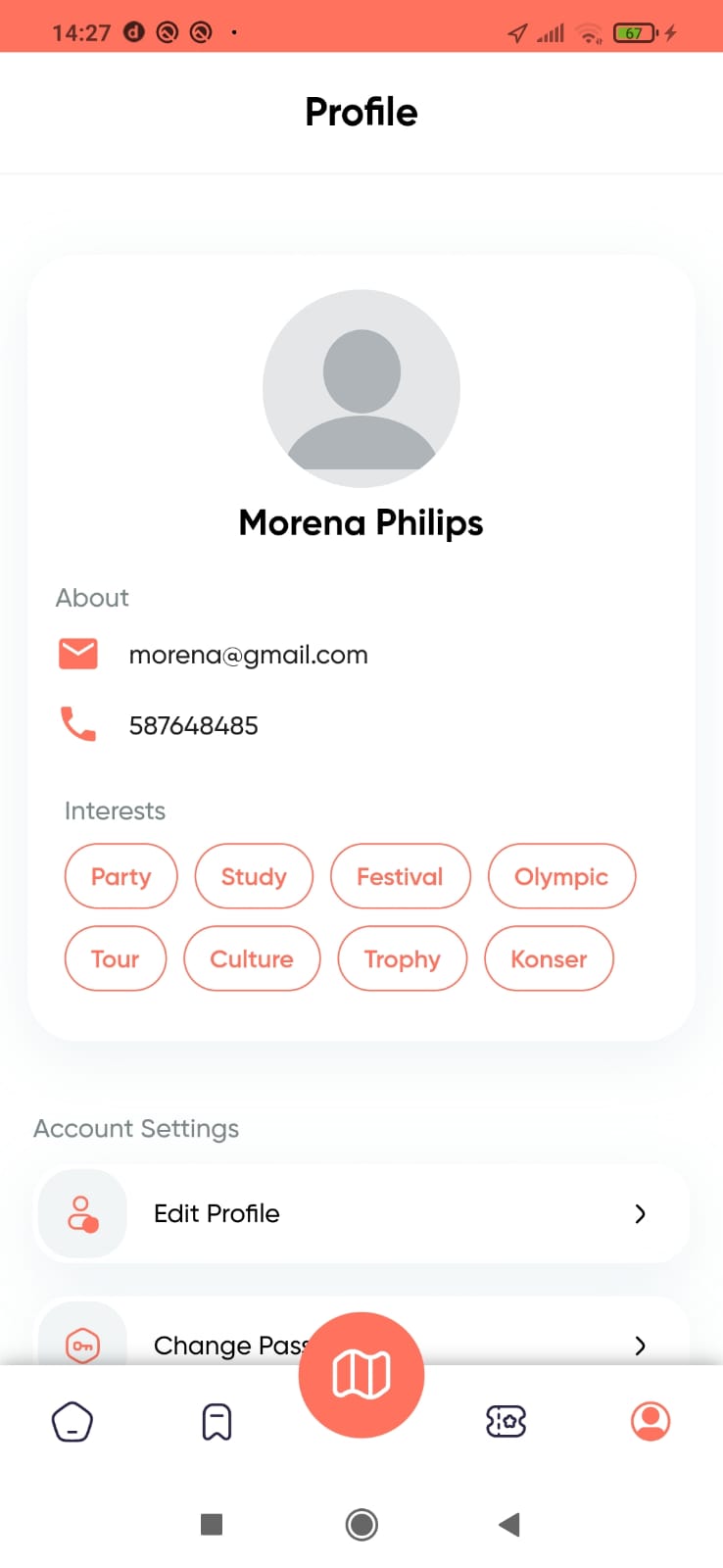Image resolution: width=723 pixels, height=1568 pixels.
Task: Open Edit Profile settings
Action: [361, 1214]
